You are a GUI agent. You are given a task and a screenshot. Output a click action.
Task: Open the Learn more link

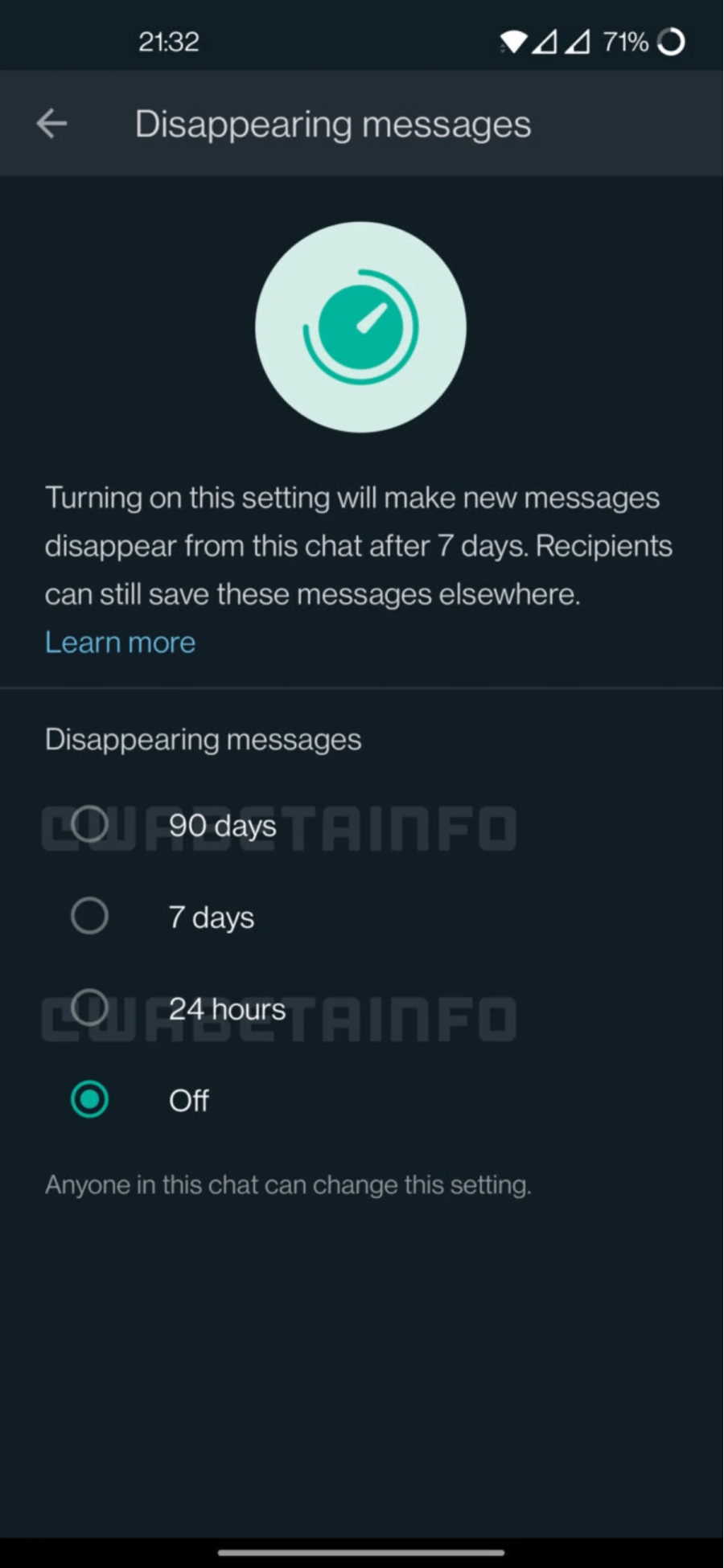(x=120, y=642)
